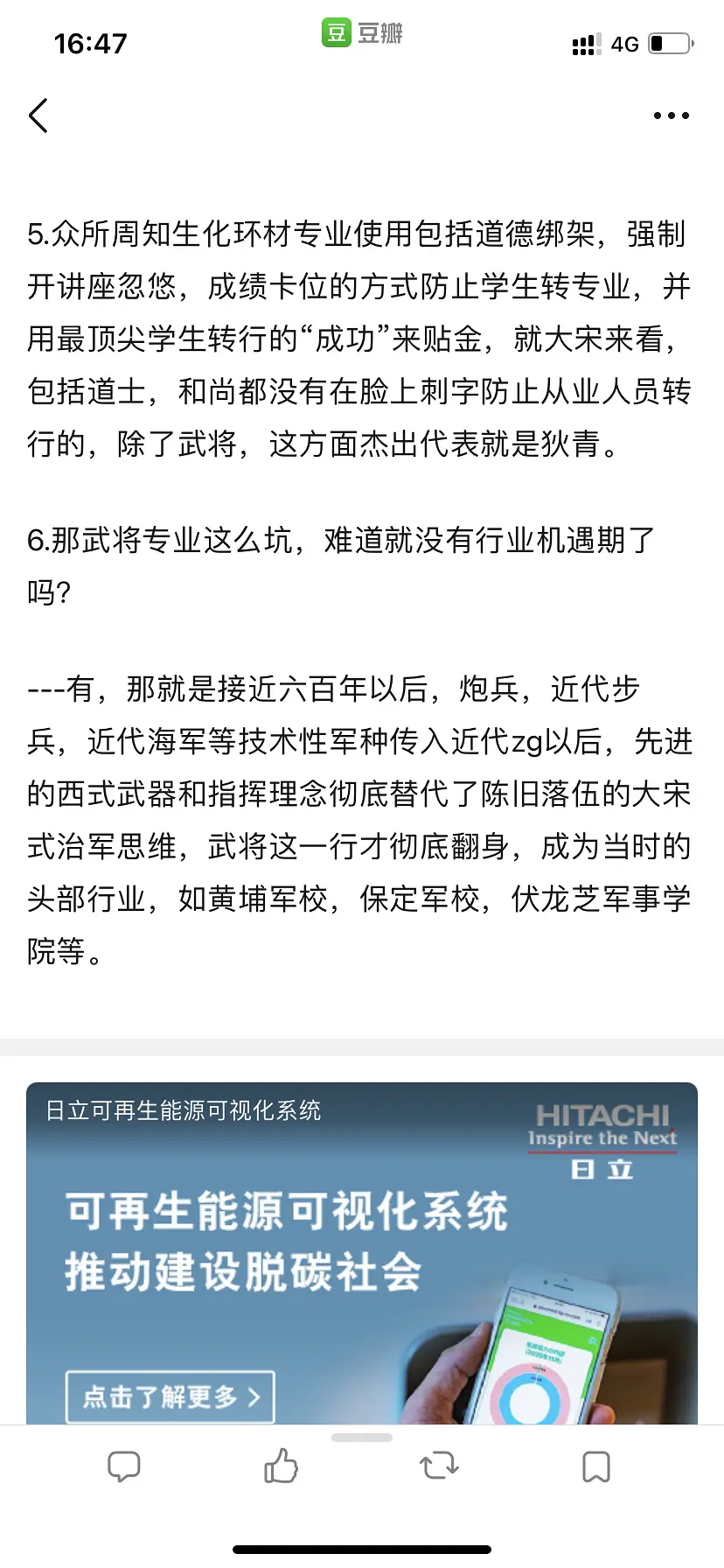Viewport: 724px width, 1568px height.
Task: Tap the 点击了解更多 button
Action: point(171,1396)
